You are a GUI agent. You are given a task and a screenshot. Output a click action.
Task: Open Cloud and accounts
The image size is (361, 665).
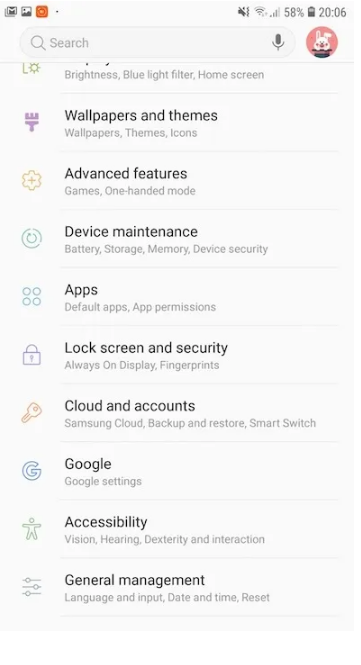[177, 413]
